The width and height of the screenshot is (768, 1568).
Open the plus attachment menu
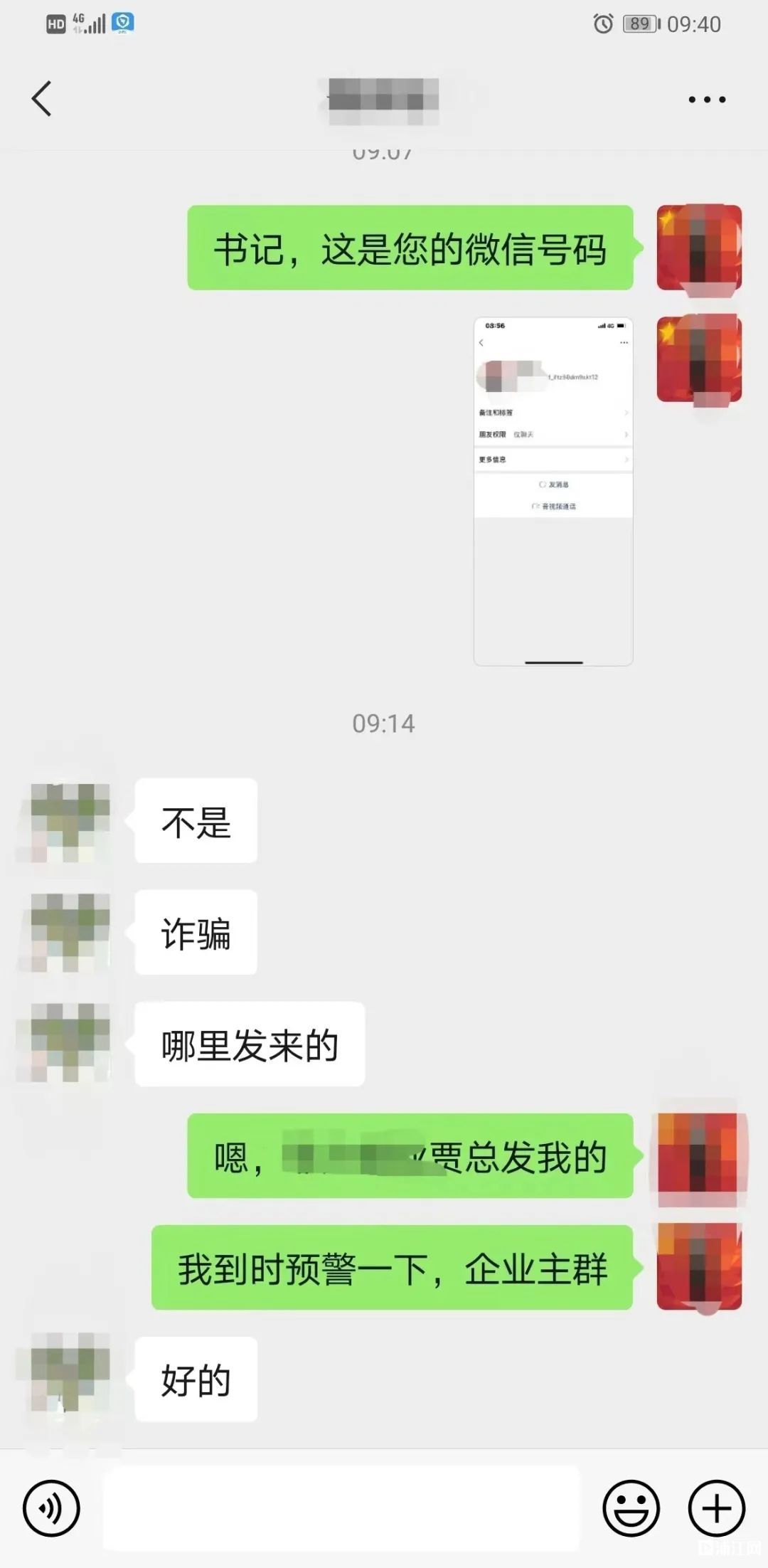coord(716,1508)
